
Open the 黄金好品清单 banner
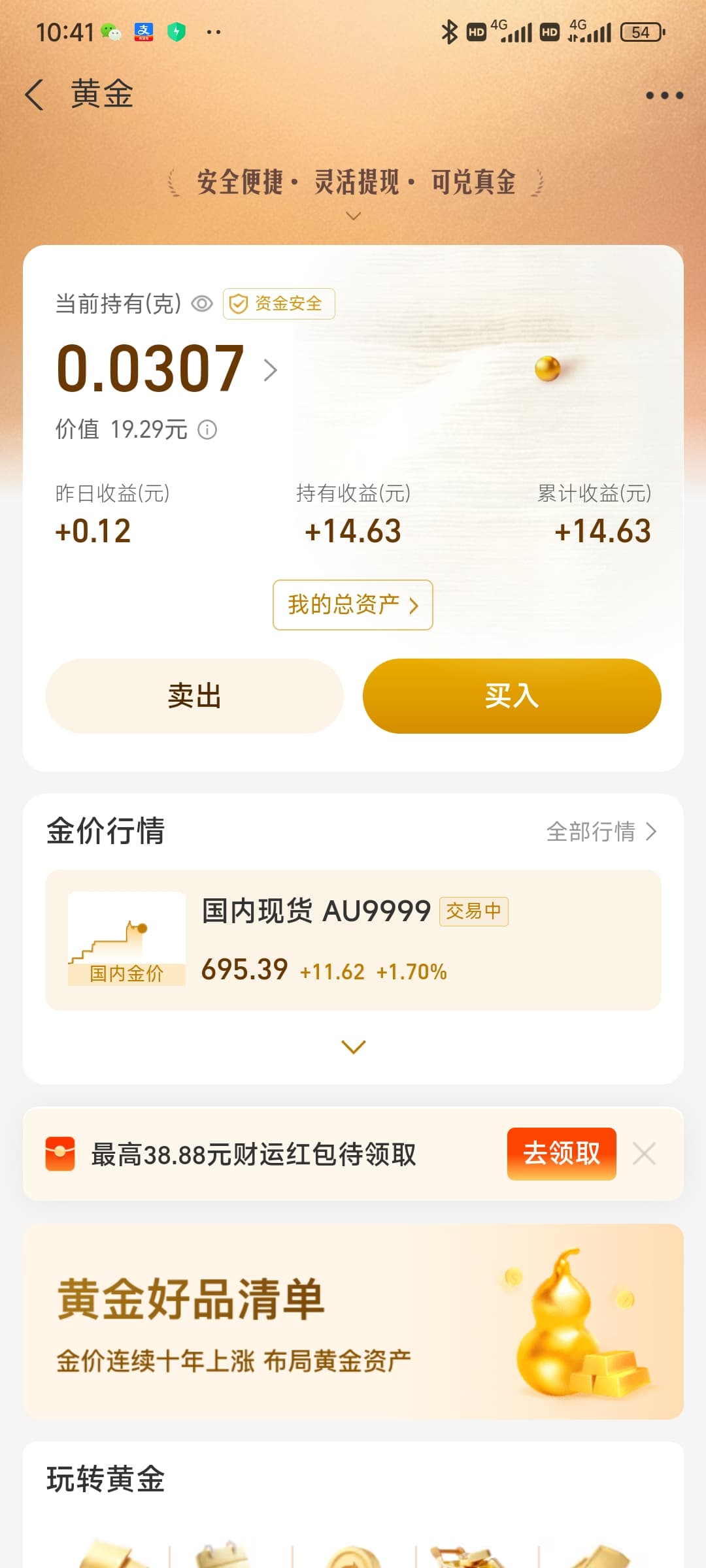353,1321
